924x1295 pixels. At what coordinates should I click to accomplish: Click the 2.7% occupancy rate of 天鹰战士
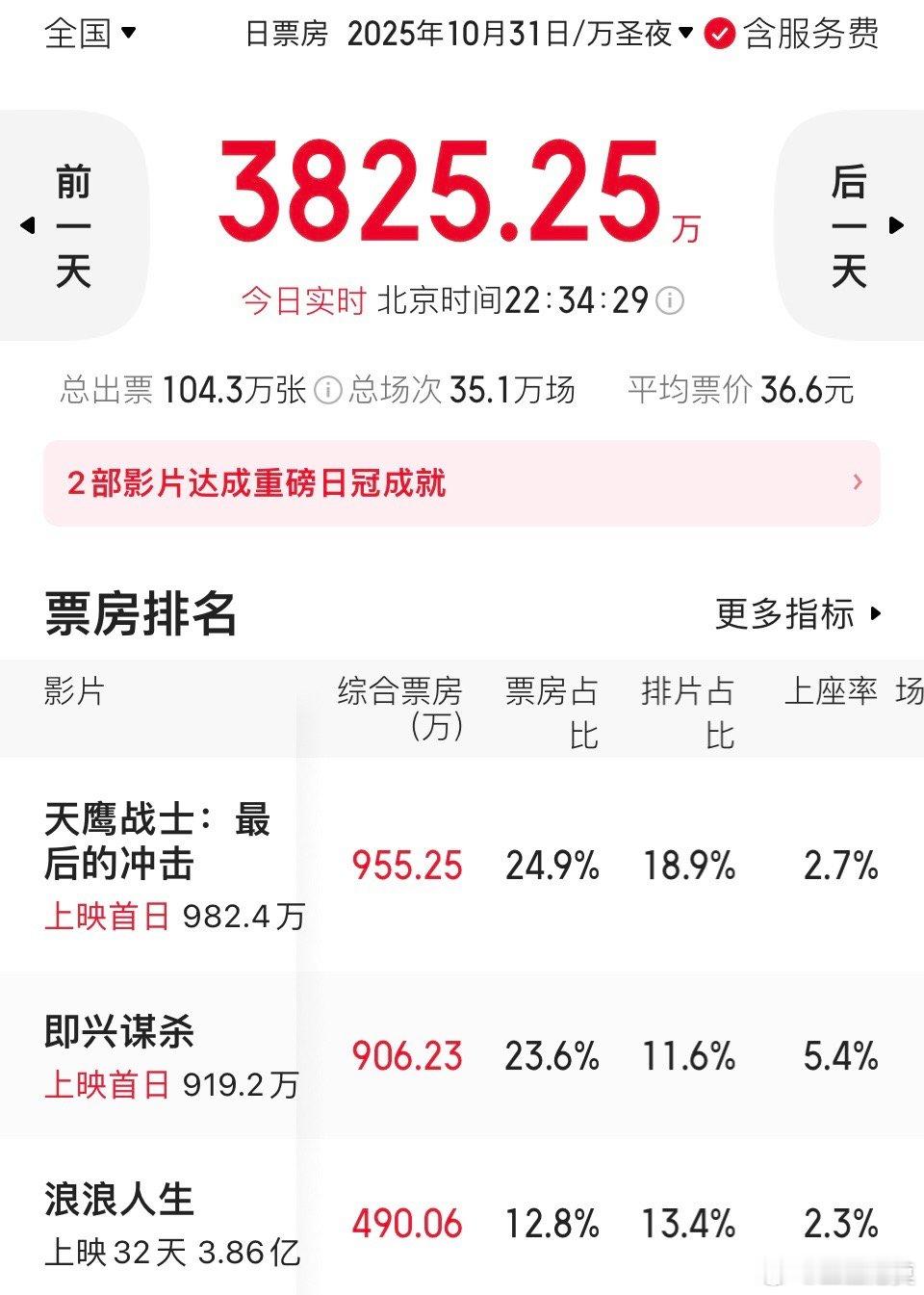click(842, 866)
